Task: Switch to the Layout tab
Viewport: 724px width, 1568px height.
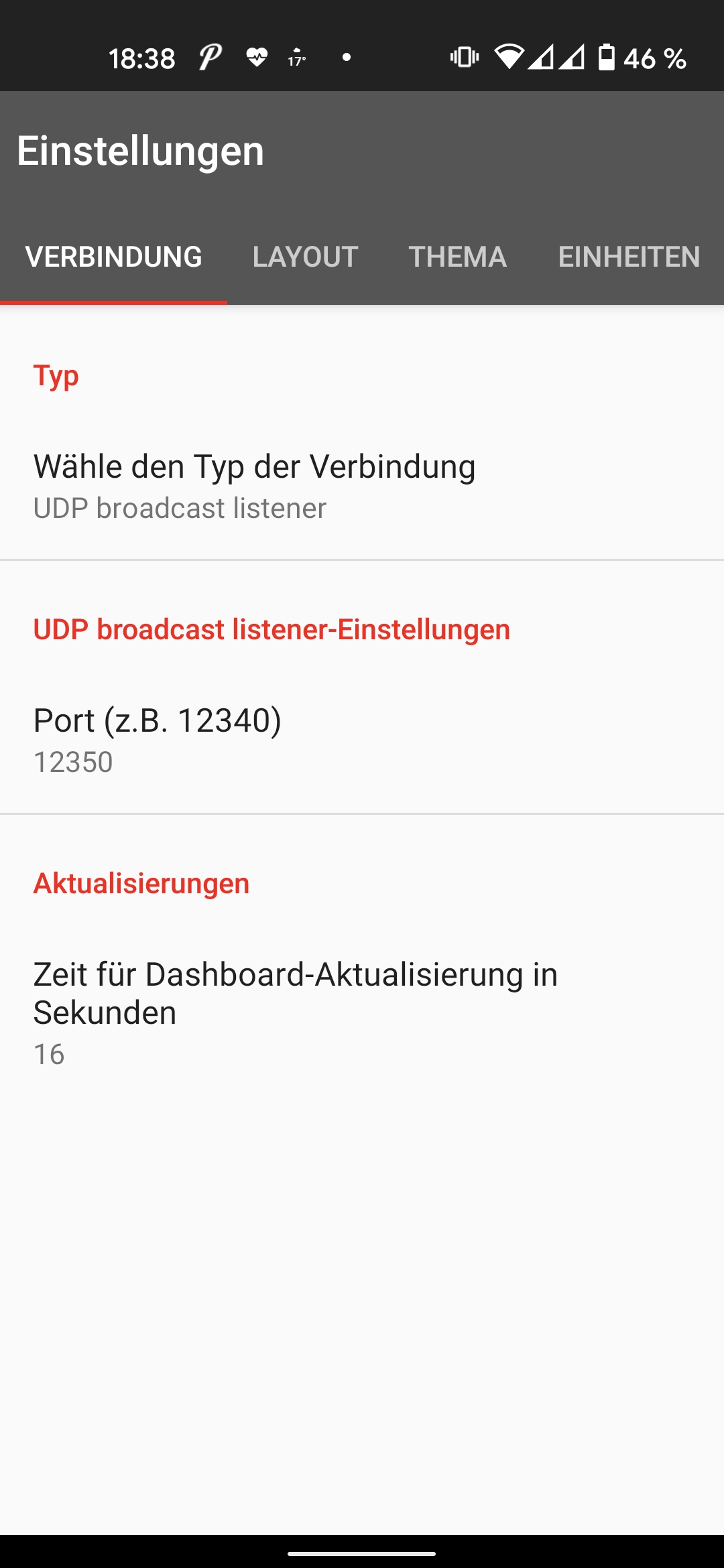Action: point(305,257)
